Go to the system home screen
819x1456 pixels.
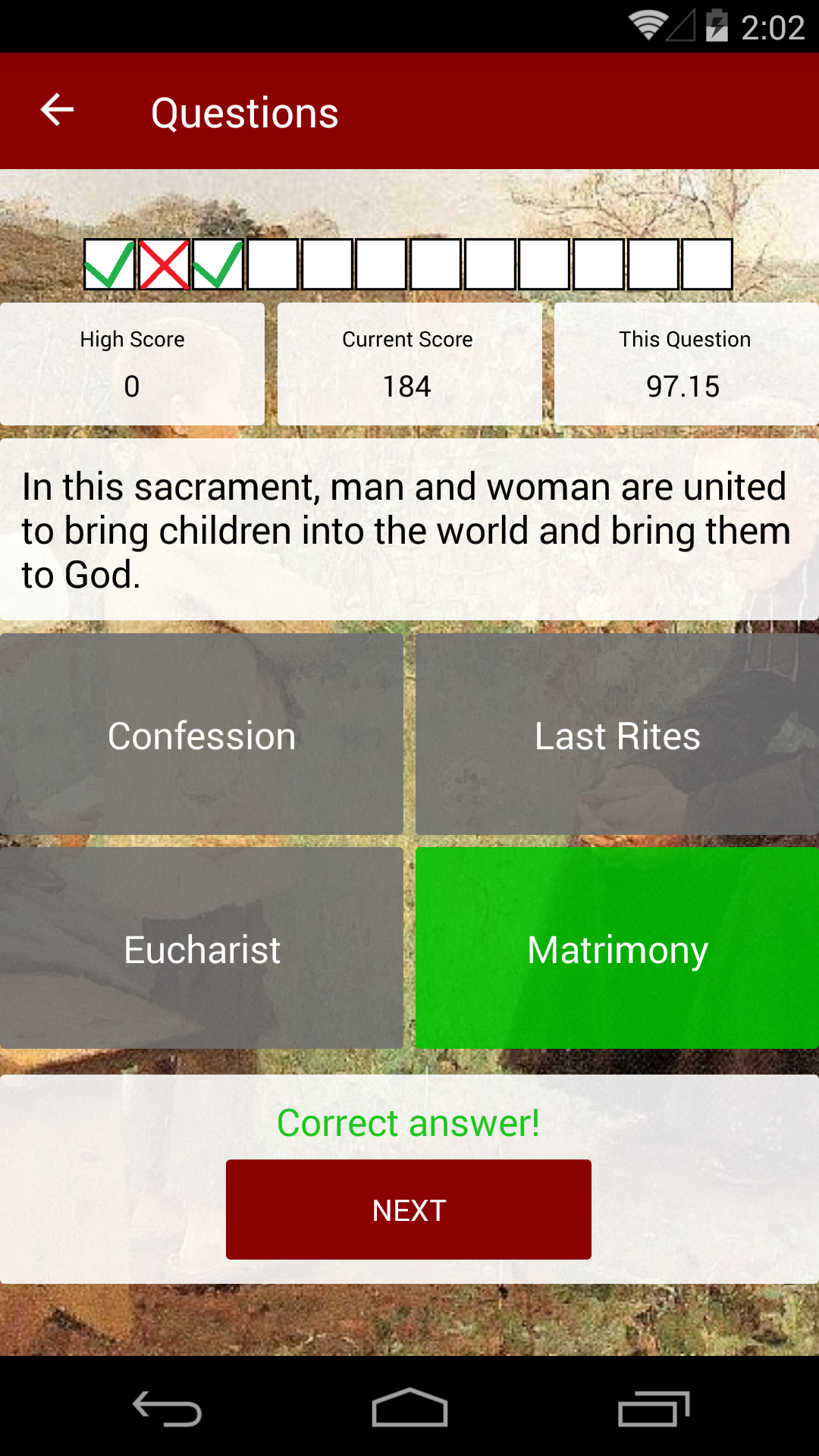click(x=409, y=1409)
